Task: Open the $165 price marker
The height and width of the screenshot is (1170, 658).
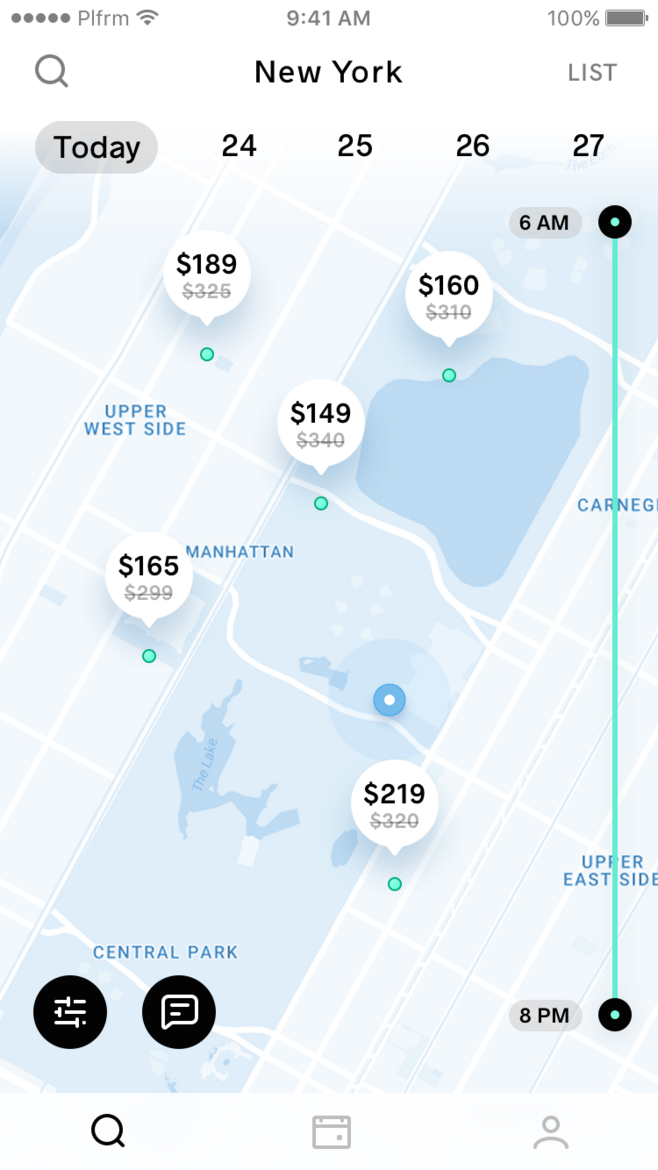Action: 149,579
